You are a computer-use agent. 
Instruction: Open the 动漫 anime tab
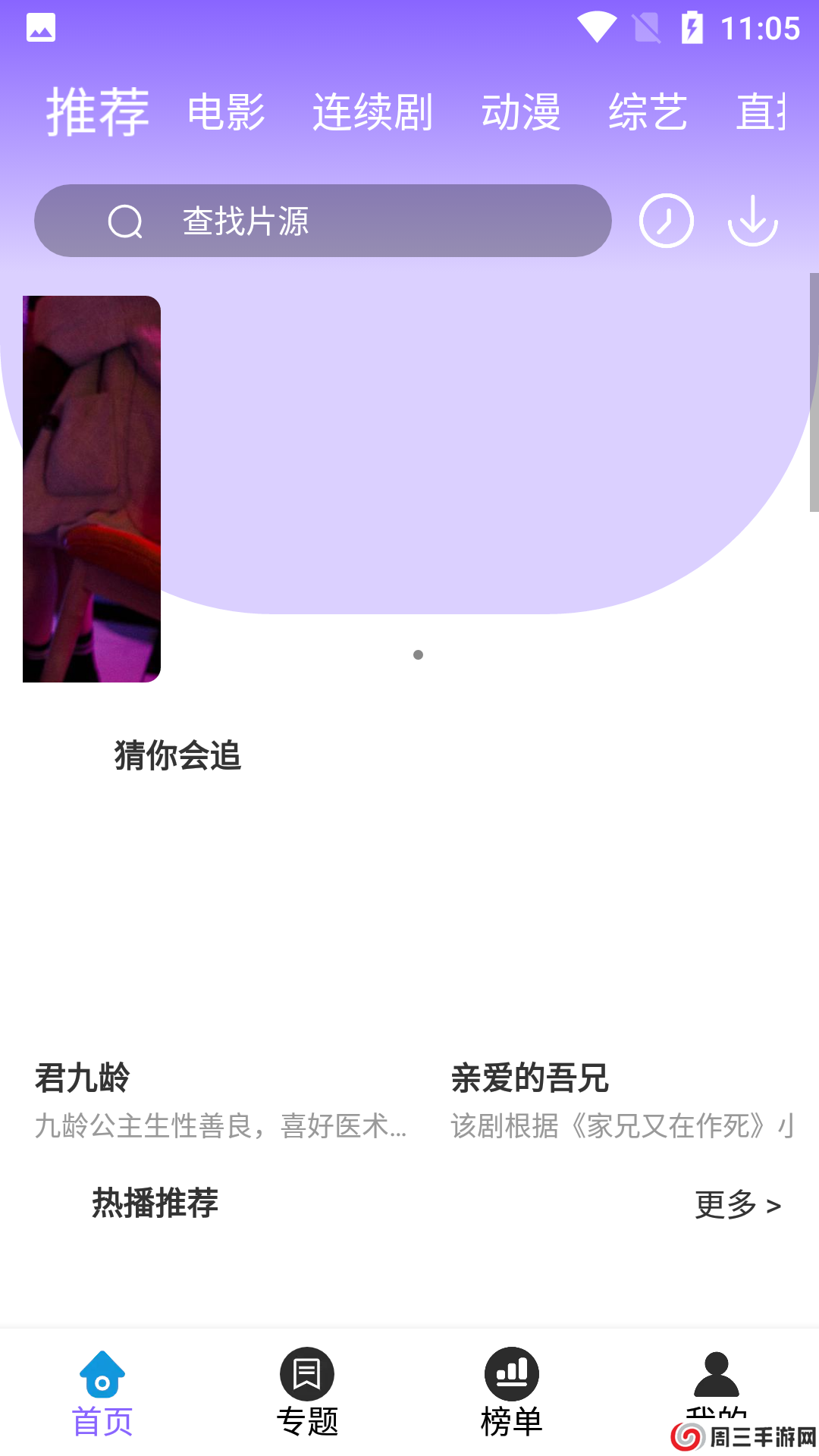point(522,112)
